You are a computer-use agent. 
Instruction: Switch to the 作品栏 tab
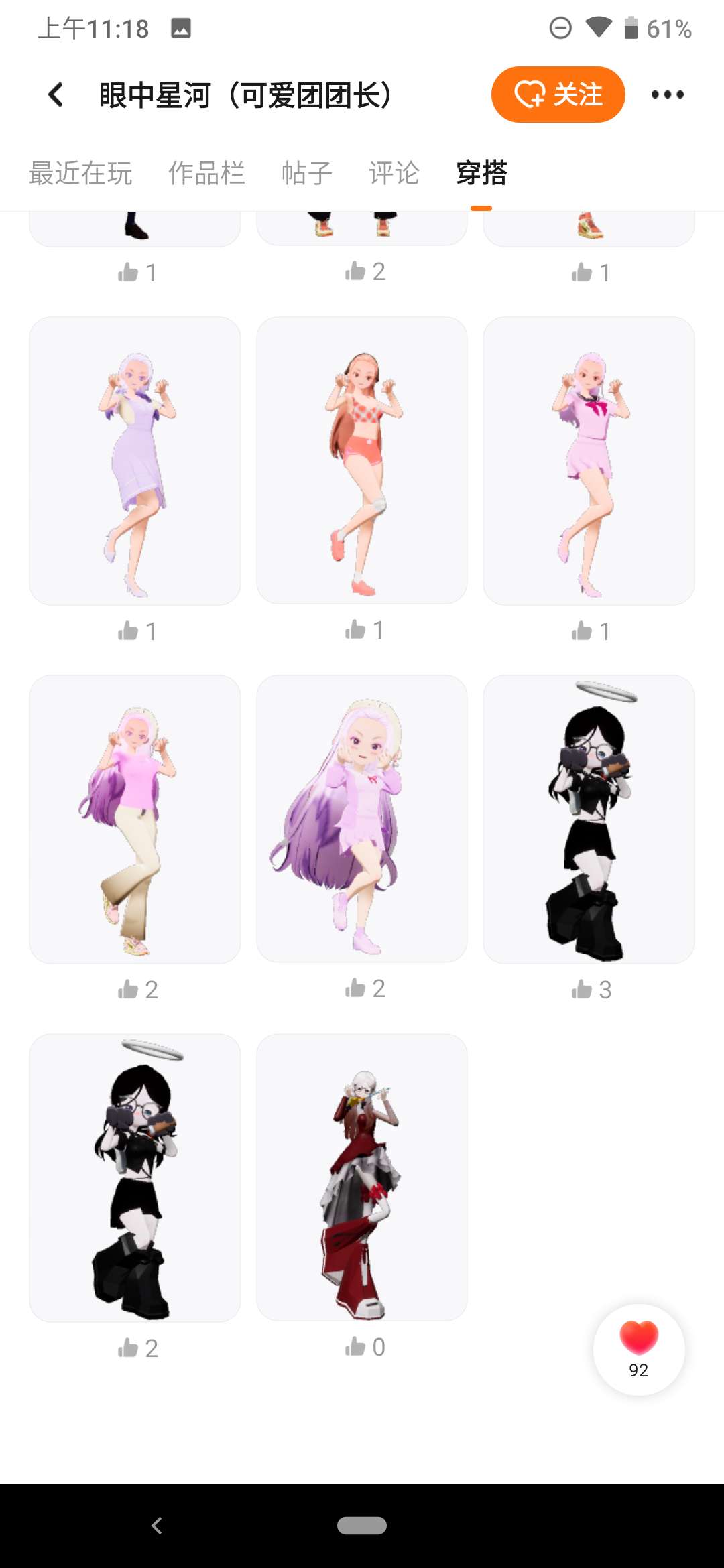click(x=206, y=173)
